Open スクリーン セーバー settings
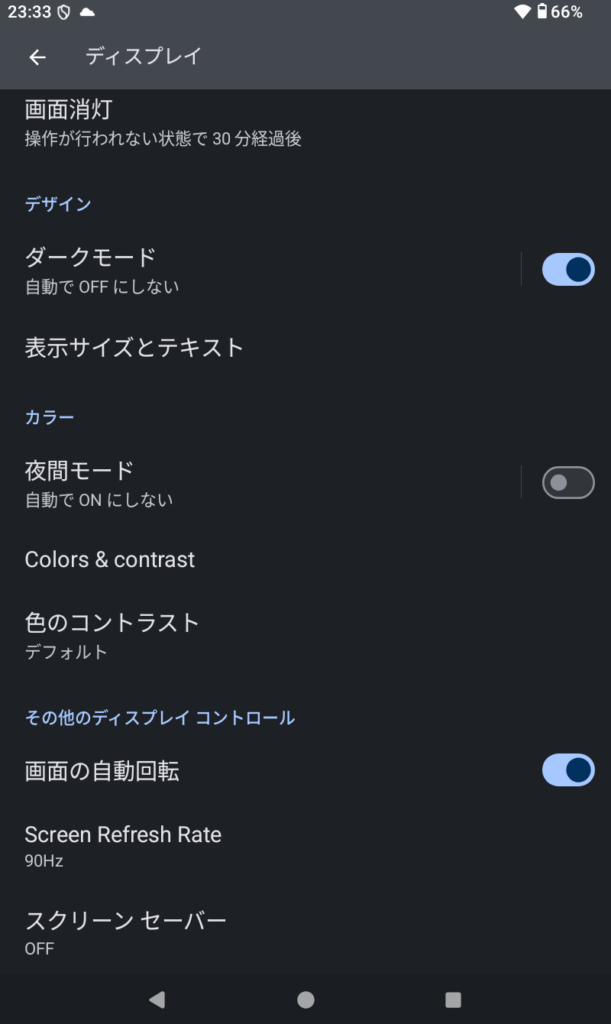 click(125, 931)
